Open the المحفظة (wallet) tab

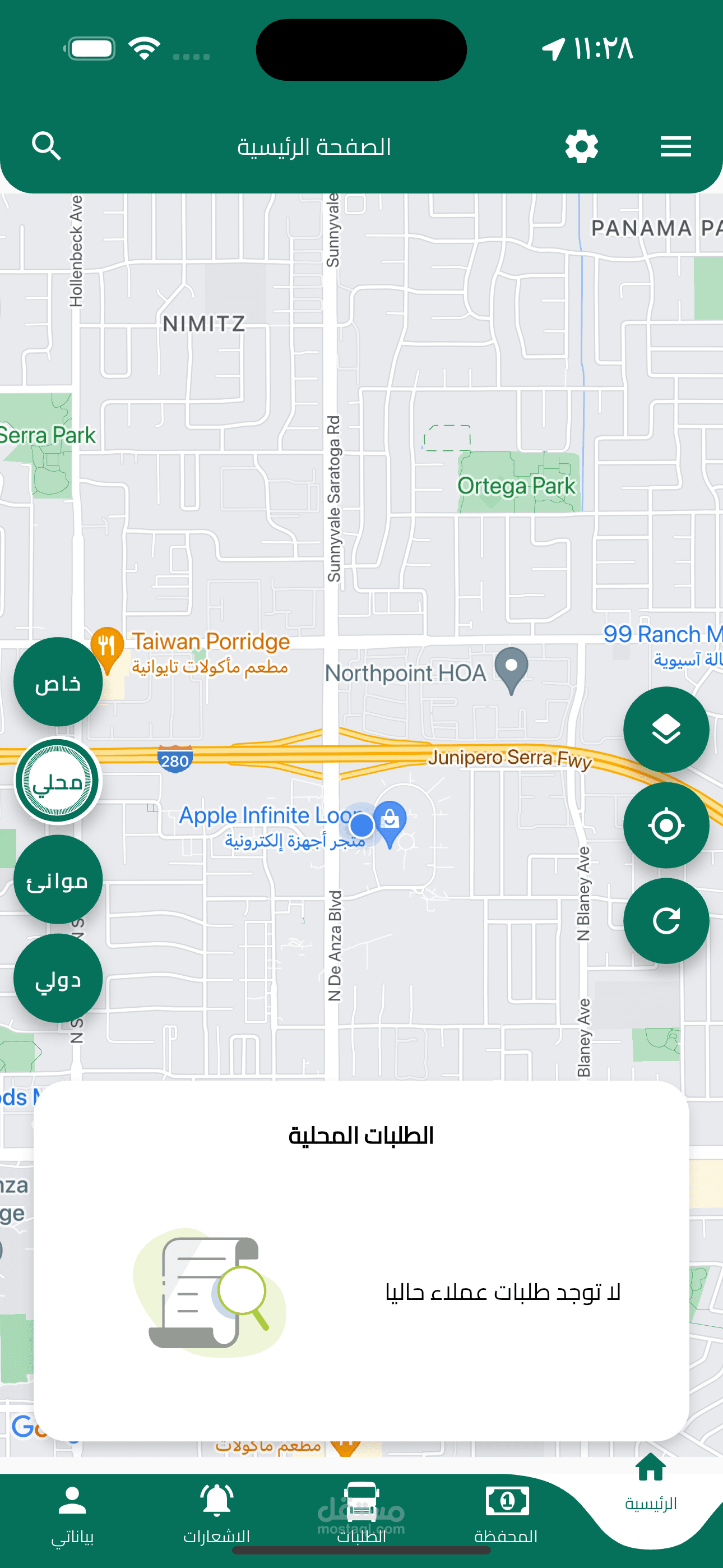coord(506,1514)
